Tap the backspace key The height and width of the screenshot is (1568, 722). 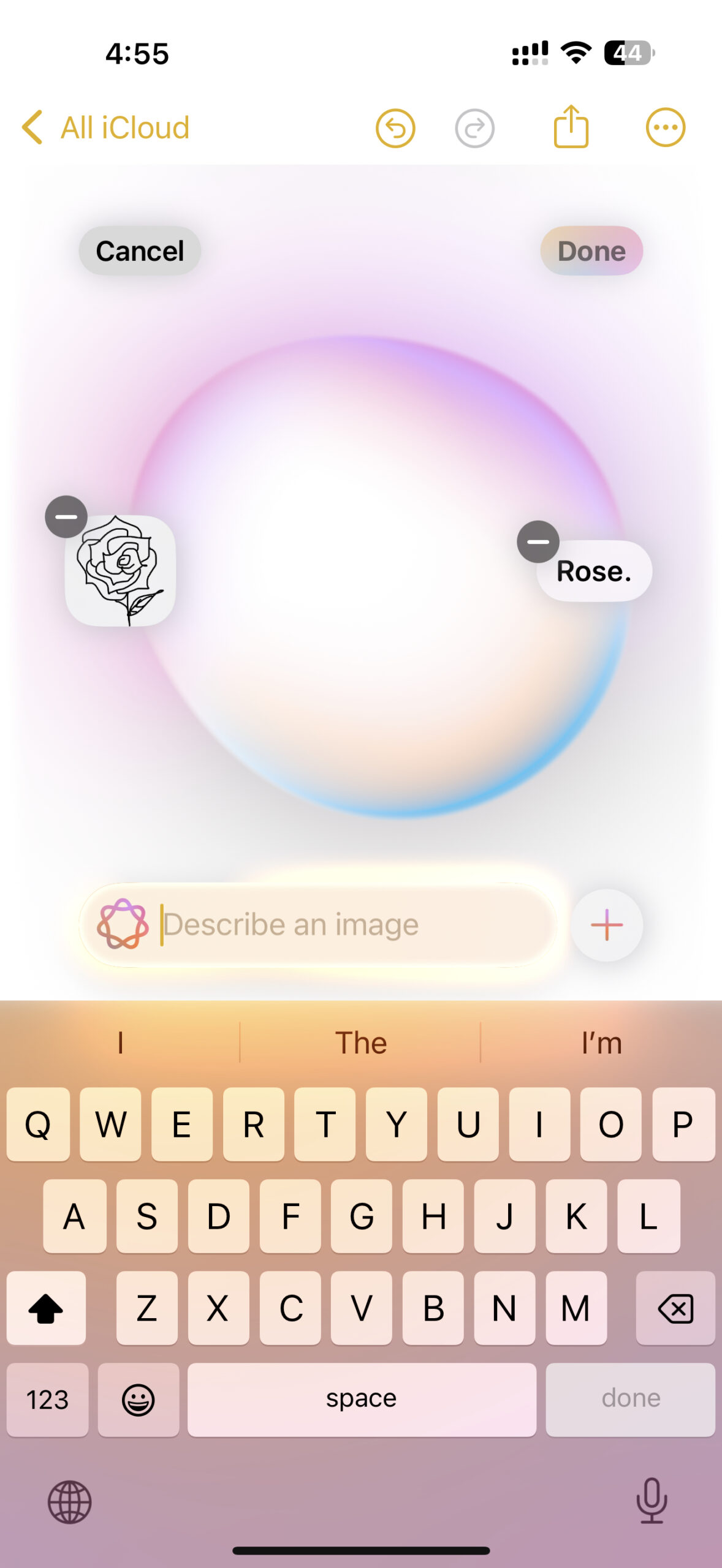point(675,1308)
